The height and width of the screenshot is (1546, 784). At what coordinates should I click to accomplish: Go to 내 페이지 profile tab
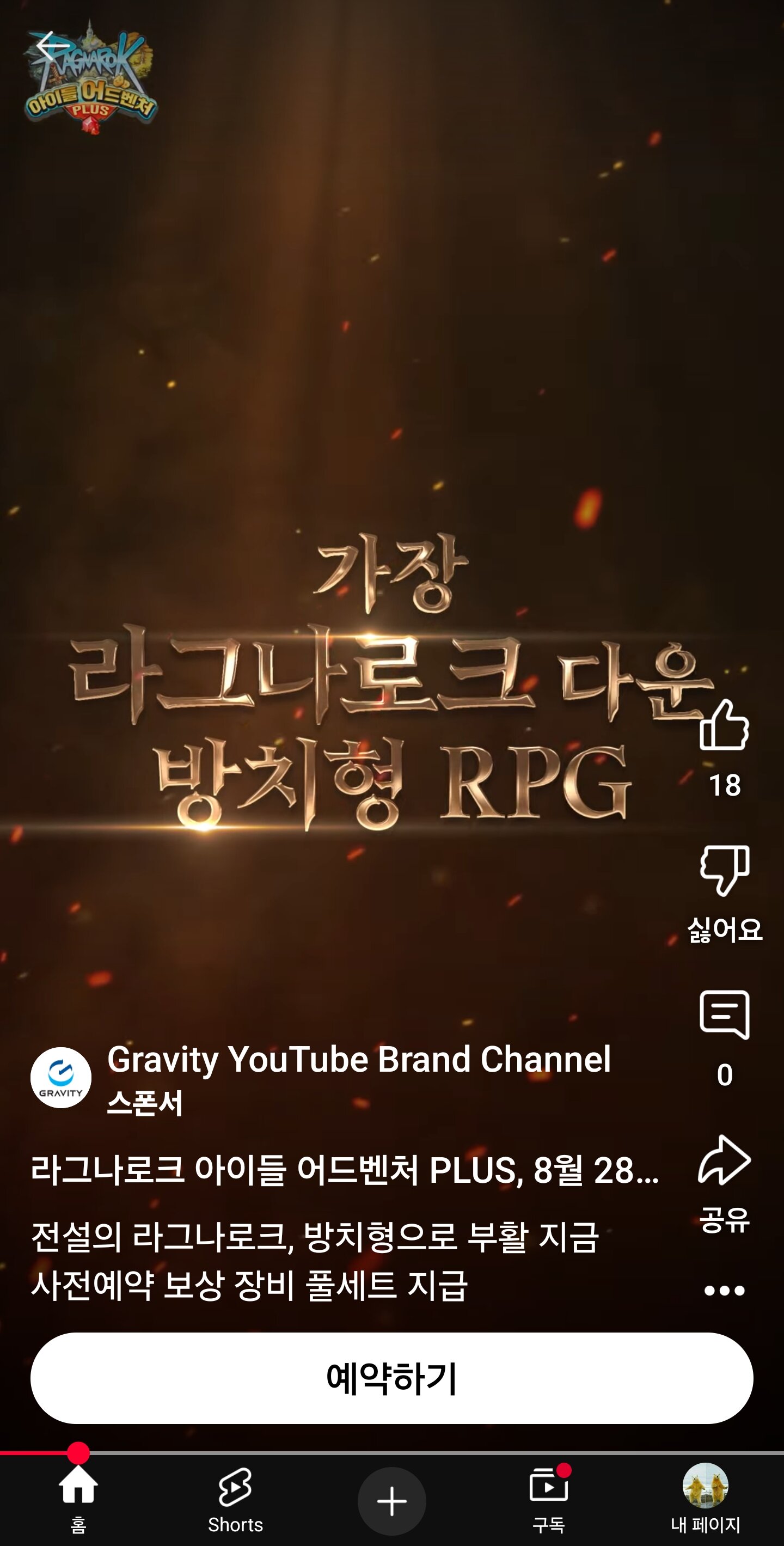pyautogui.click(x=706, y=1498)
